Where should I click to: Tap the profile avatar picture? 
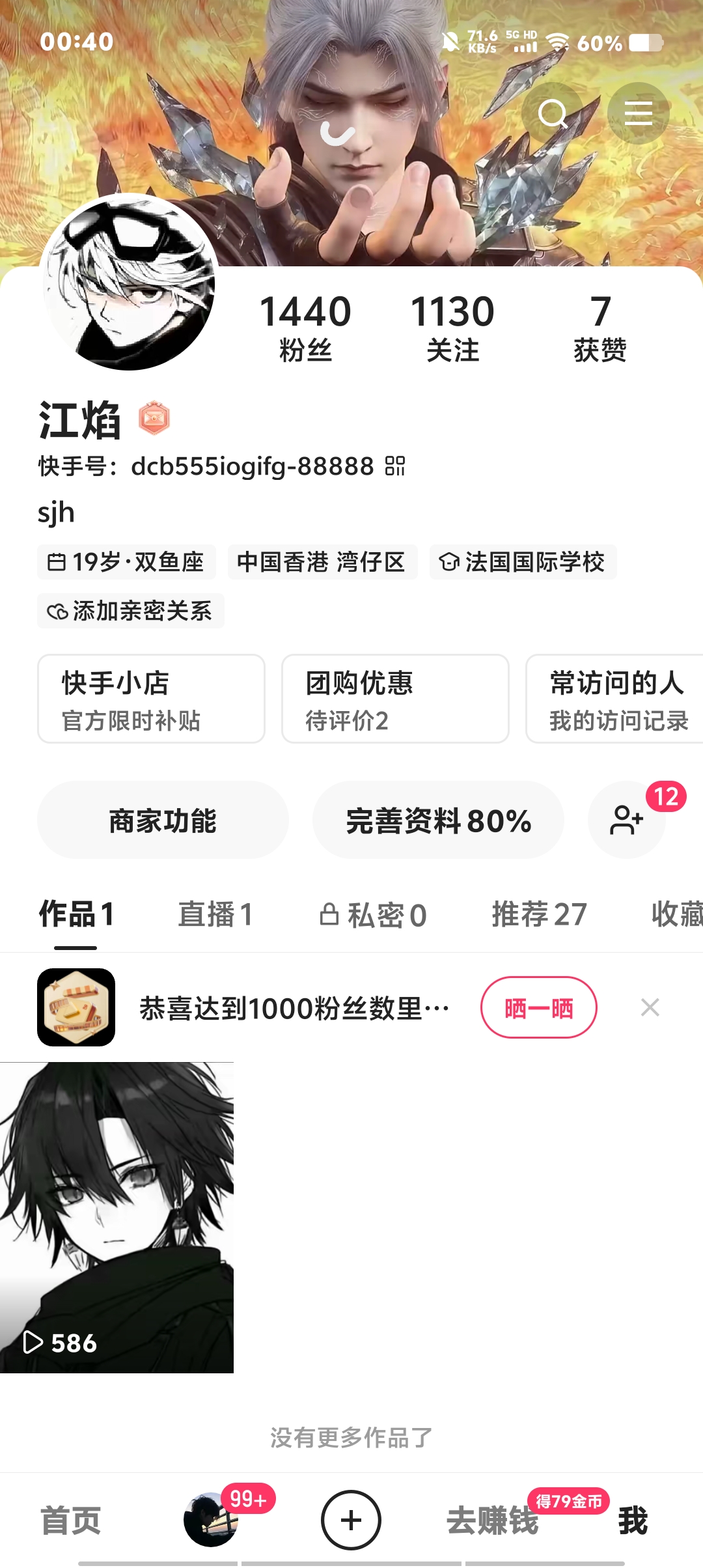point(129,283)
